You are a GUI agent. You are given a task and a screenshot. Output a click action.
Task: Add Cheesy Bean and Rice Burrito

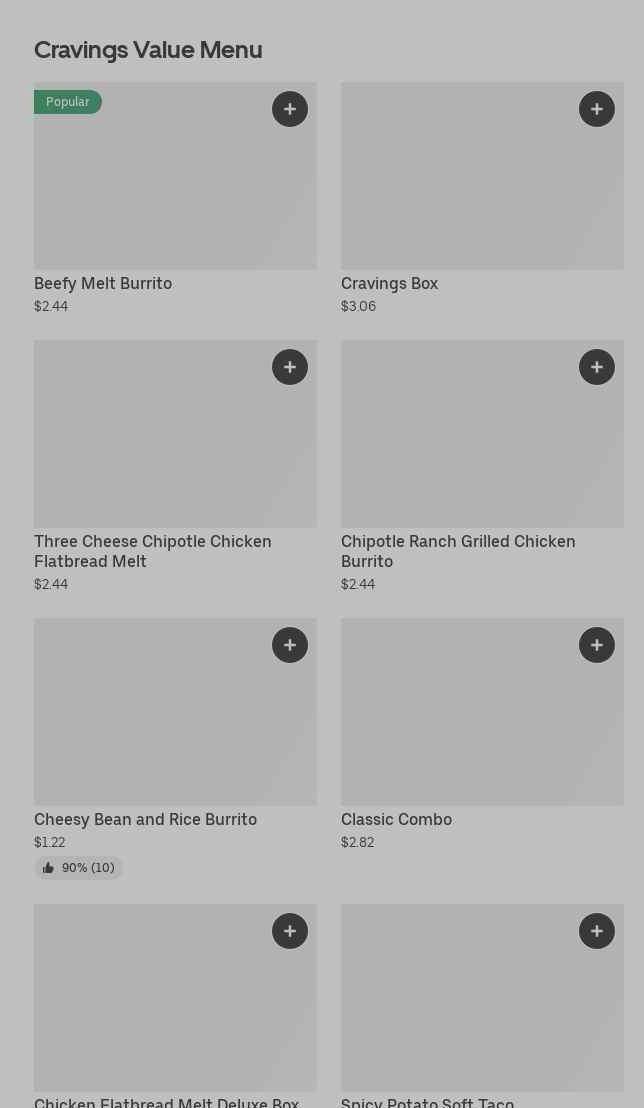[290, 645]
